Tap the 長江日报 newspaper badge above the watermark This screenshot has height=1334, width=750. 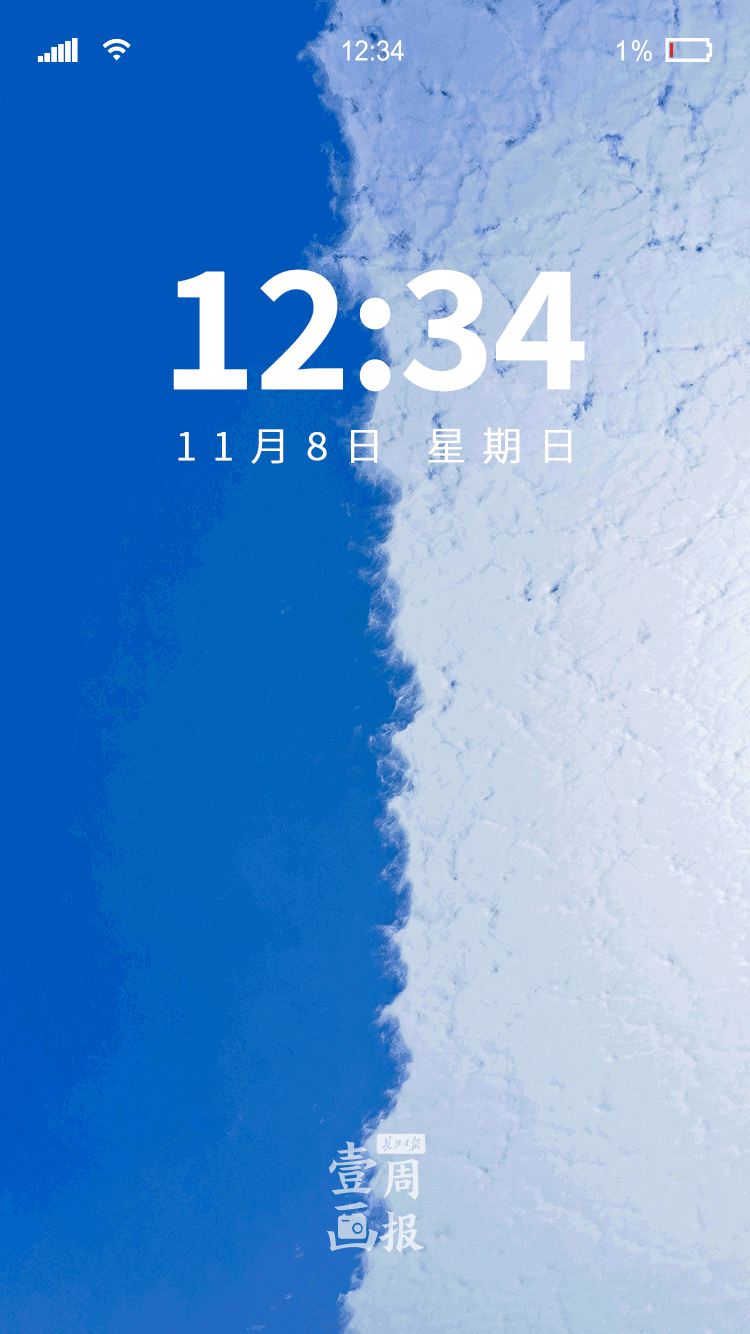[x=402, y=1142]
